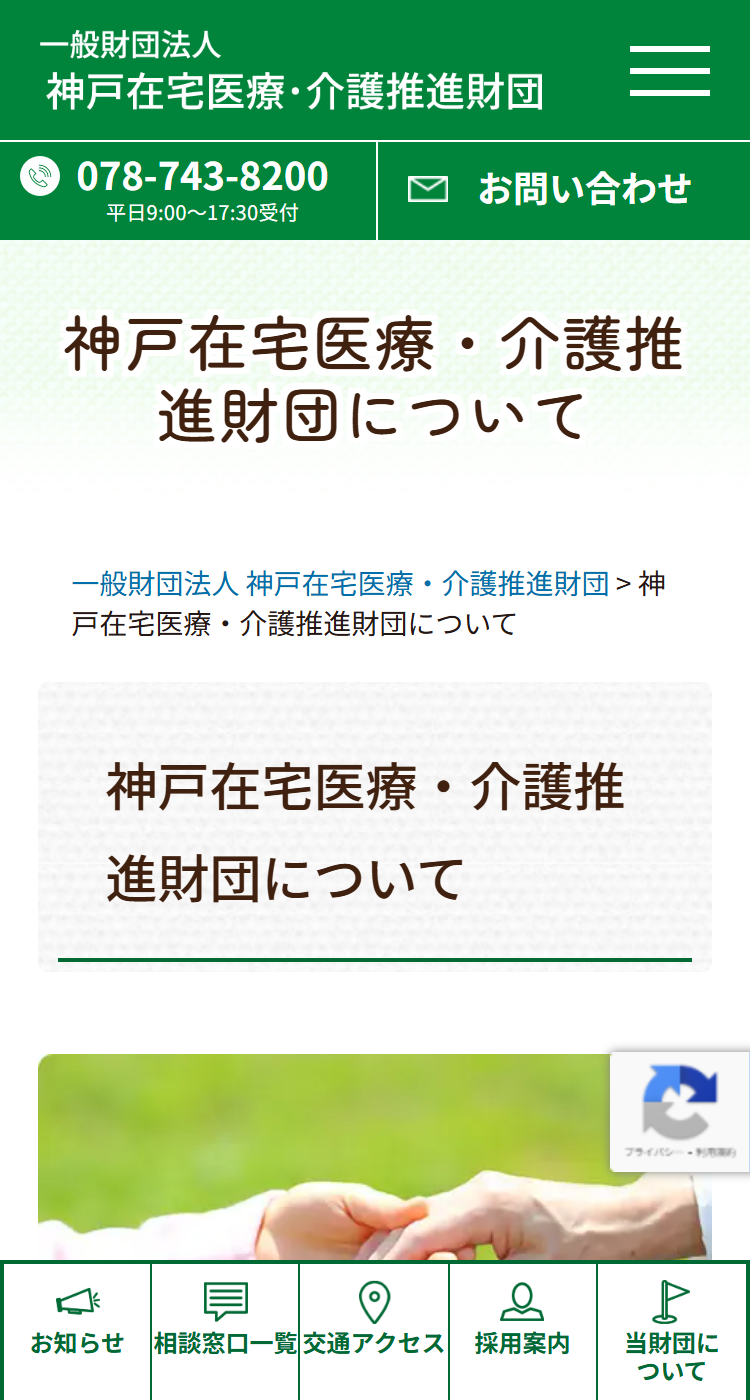This screenshot has width=750, height=1400.
Task: Open 当財団について about page
Action: (671, 1330)
